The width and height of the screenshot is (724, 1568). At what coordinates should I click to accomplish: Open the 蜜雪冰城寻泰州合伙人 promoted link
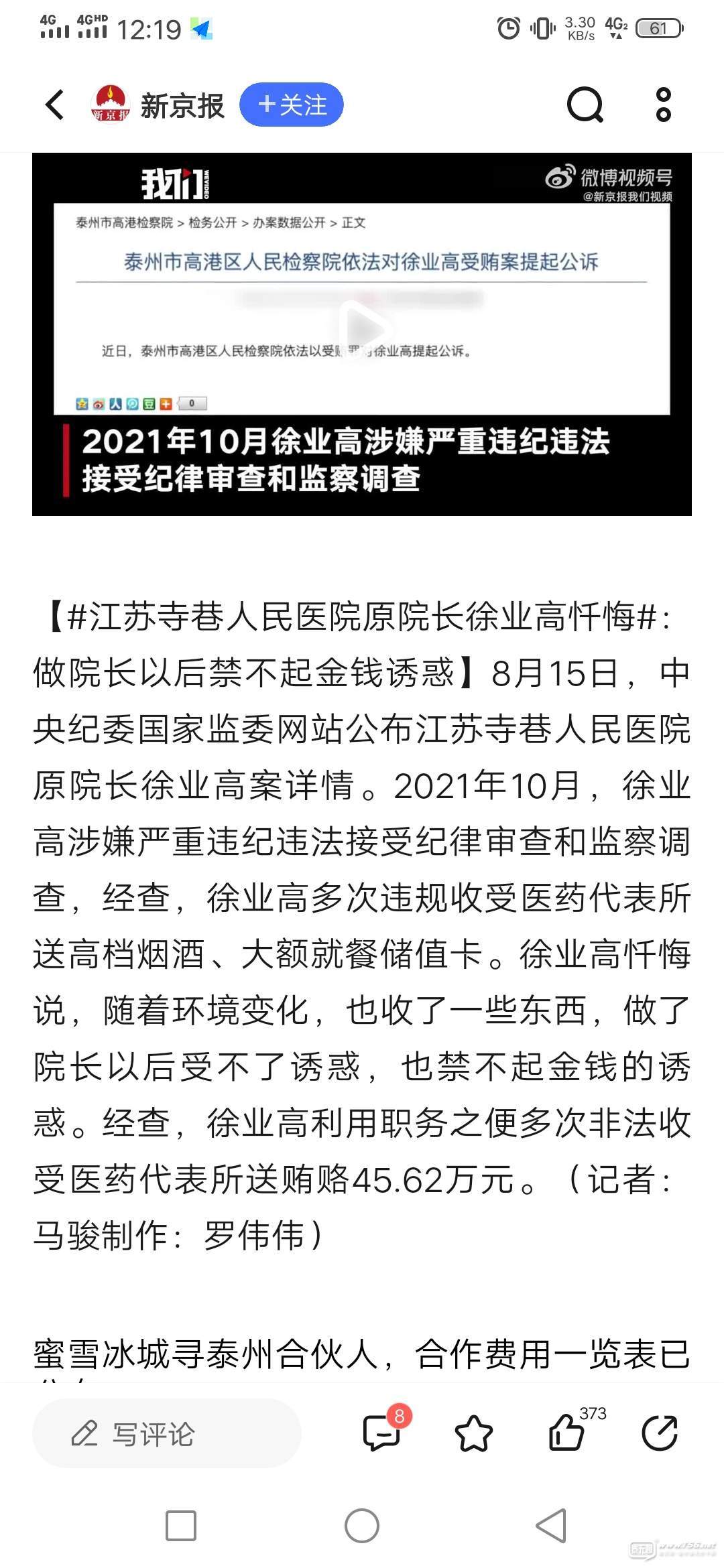(362, 1354)
